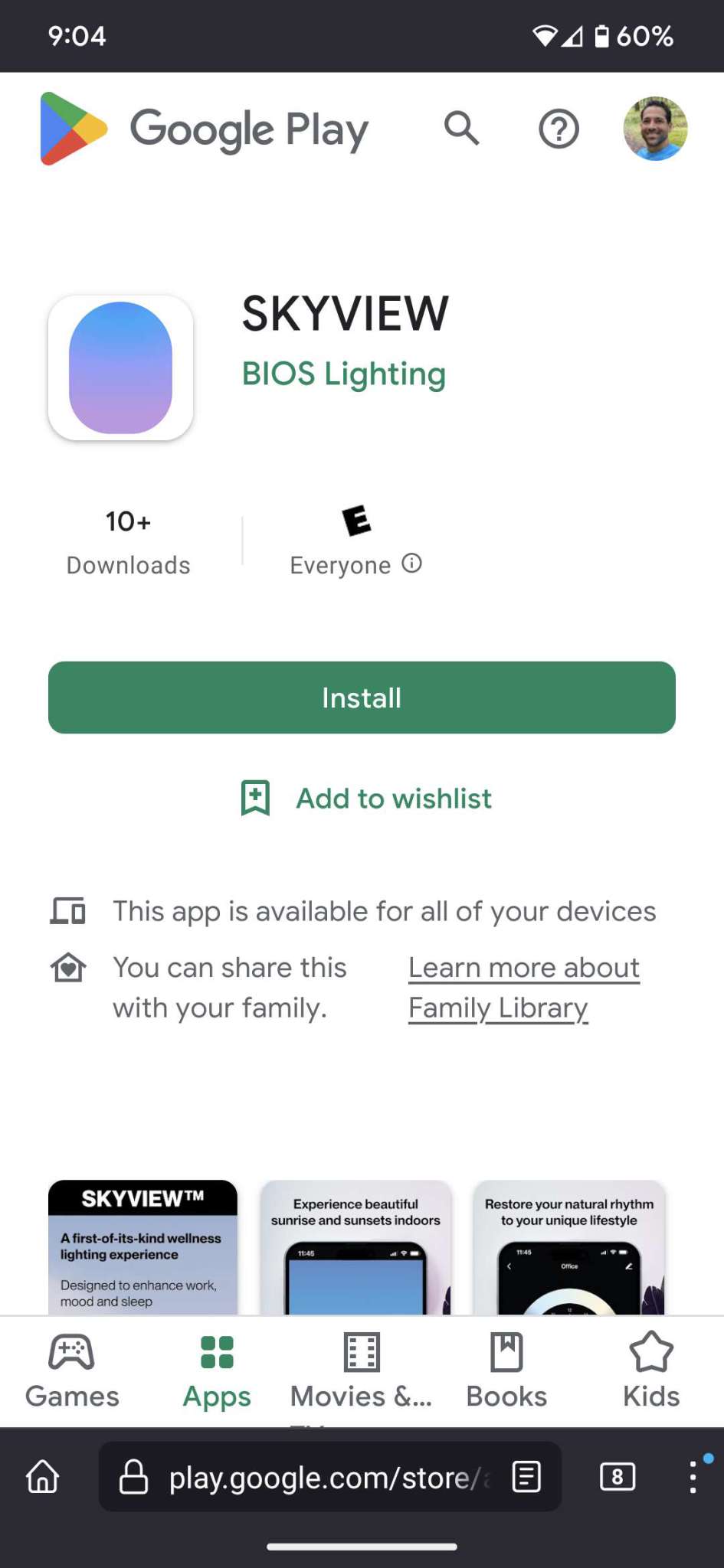
Task: Open the browser overflow menu
Action: pyautogui.click(x=693, y=1476)
